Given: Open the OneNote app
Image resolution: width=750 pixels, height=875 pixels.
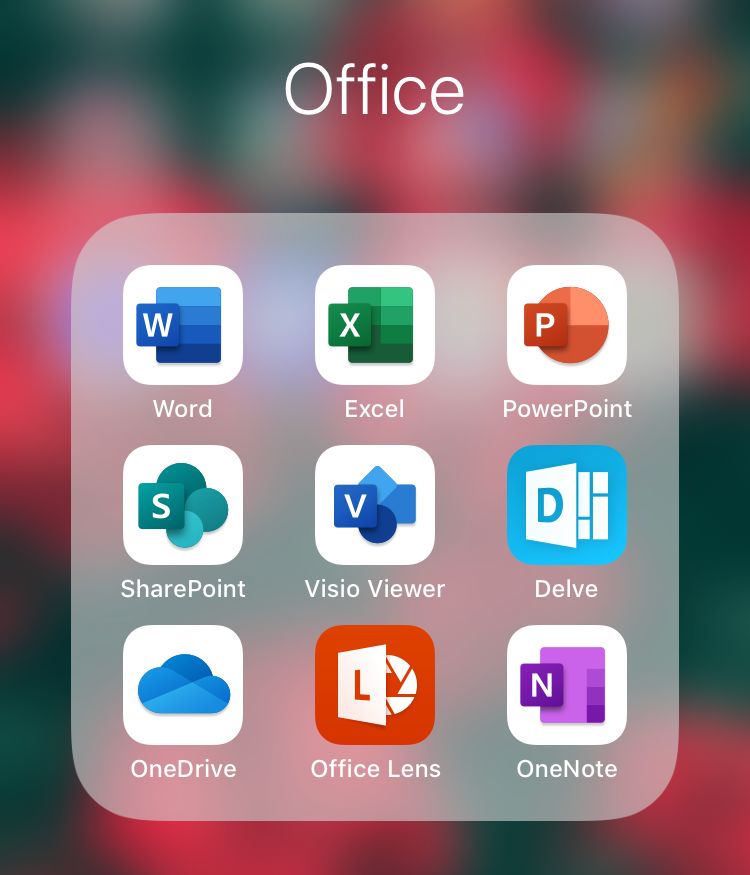Looking at the screenshot, I should pyautogui.click(x=567, y=685).
